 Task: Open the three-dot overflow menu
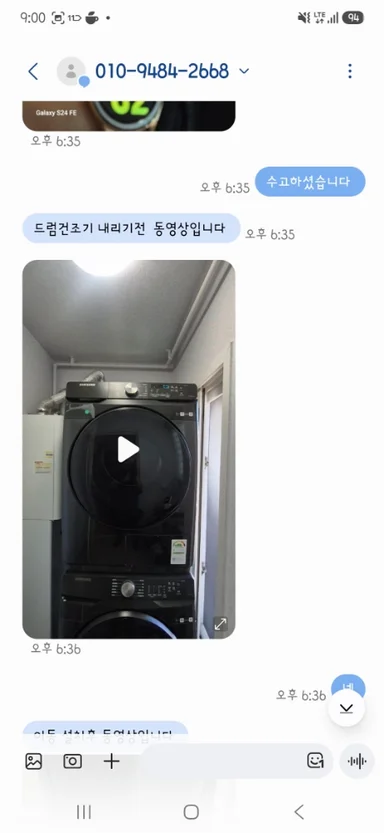pyautogui.click(x=349, y=71)
